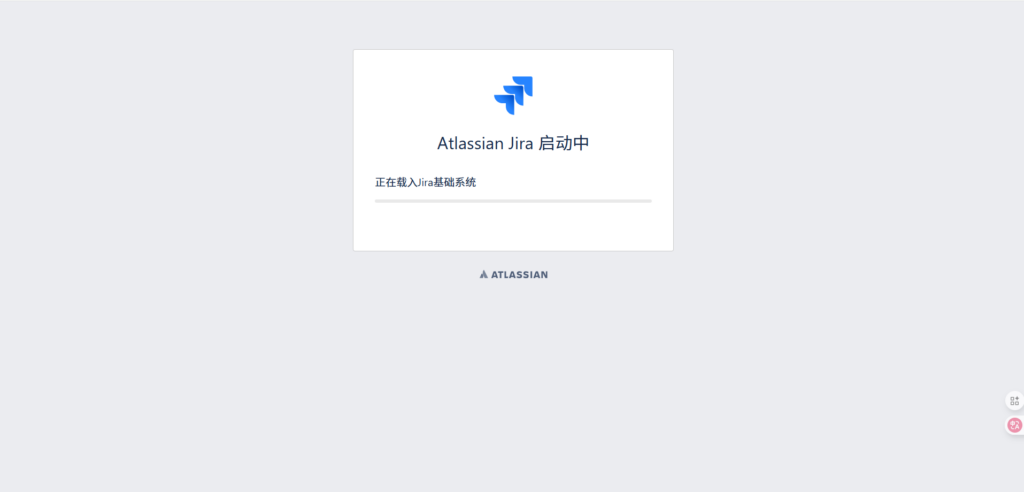
Task: Tap the pink translate floating button
Action: (x=1014, y=425)
